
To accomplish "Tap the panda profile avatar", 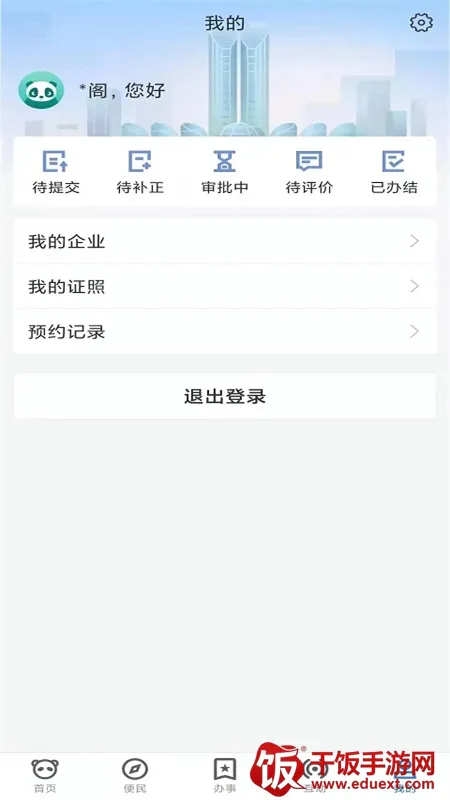I will tap(41, 90).
